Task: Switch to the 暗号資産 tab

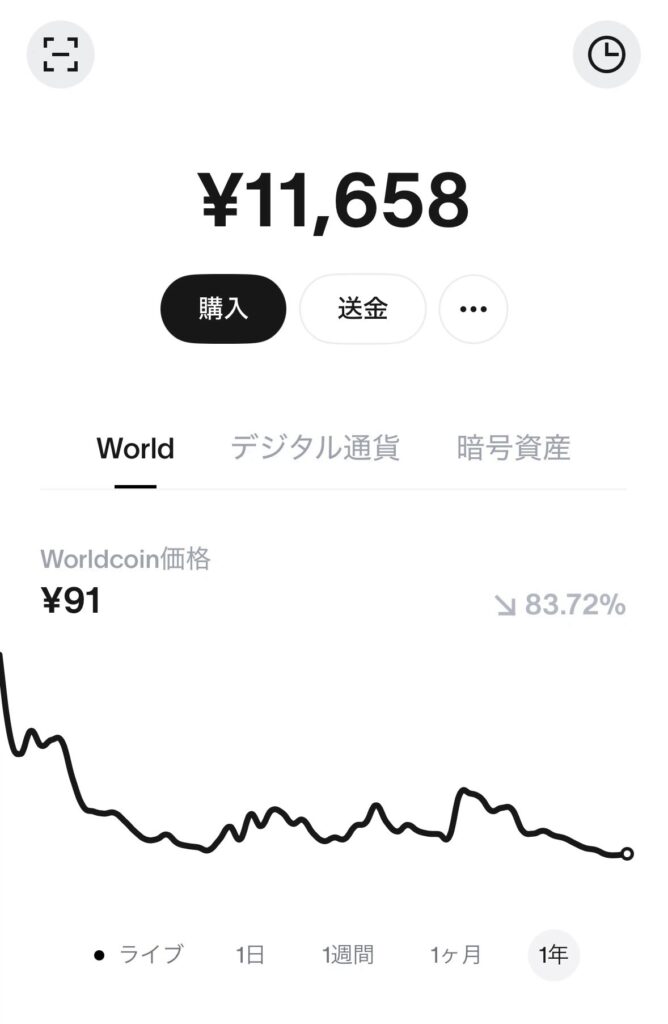Action: pos(513,448)
